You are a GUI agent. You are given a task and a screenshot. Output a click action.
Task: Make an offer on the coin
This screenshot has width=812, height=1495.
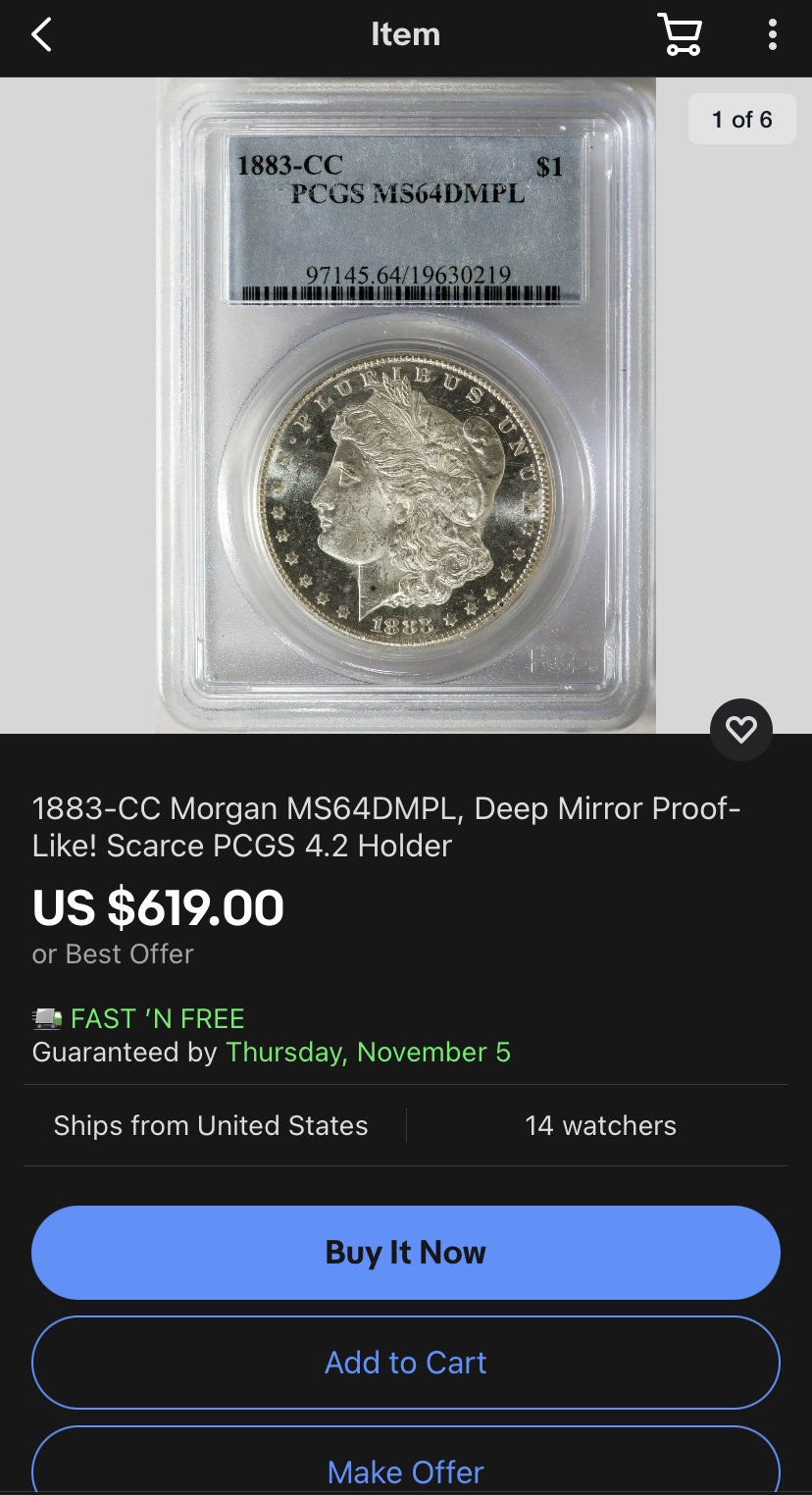(x=406, y=1469)
